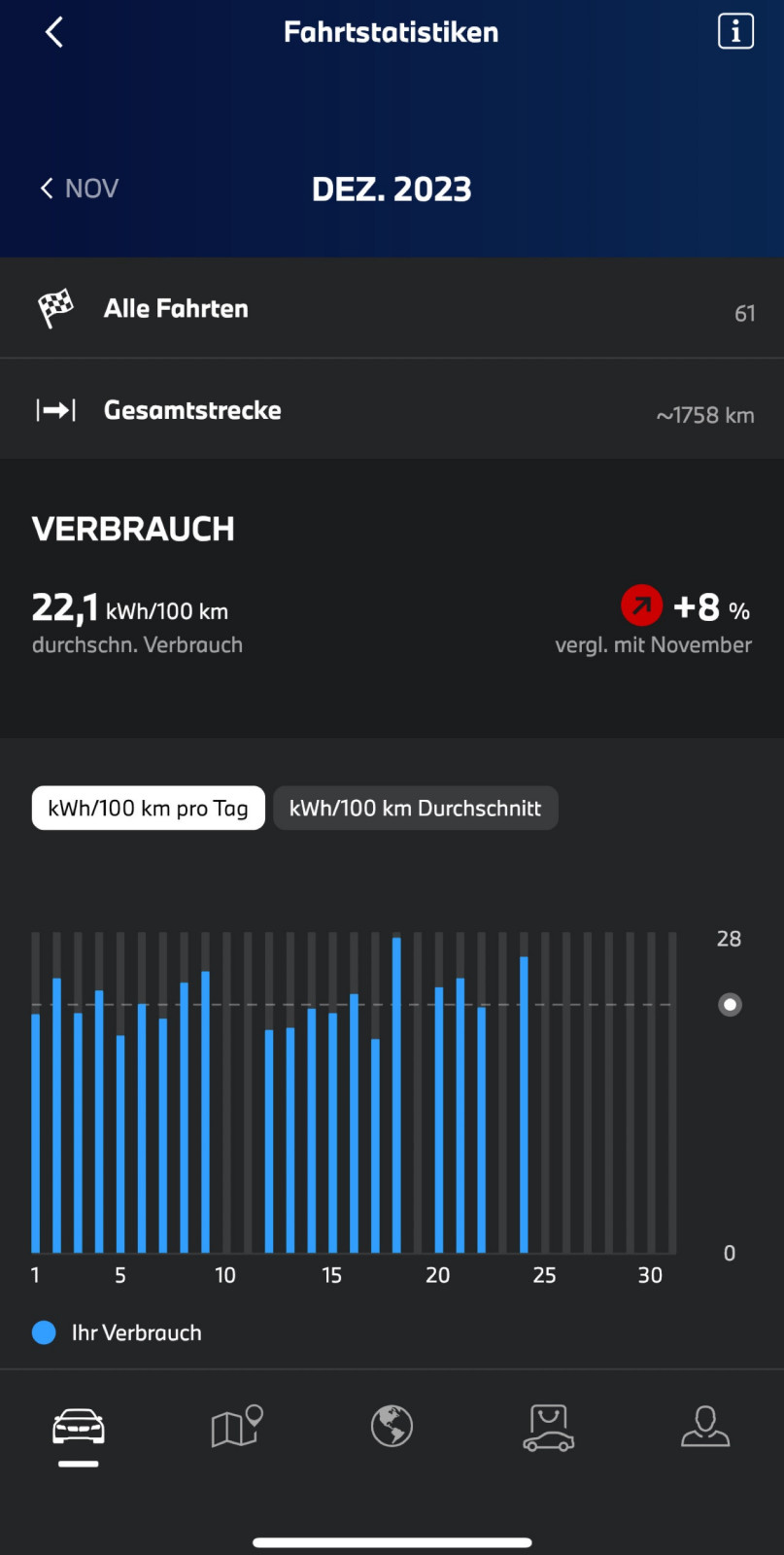Image resolution: width=784 pixels, height=1555 pixels.
Task: Open the globe/connected services icon
Action: [x=392, y=1426]
